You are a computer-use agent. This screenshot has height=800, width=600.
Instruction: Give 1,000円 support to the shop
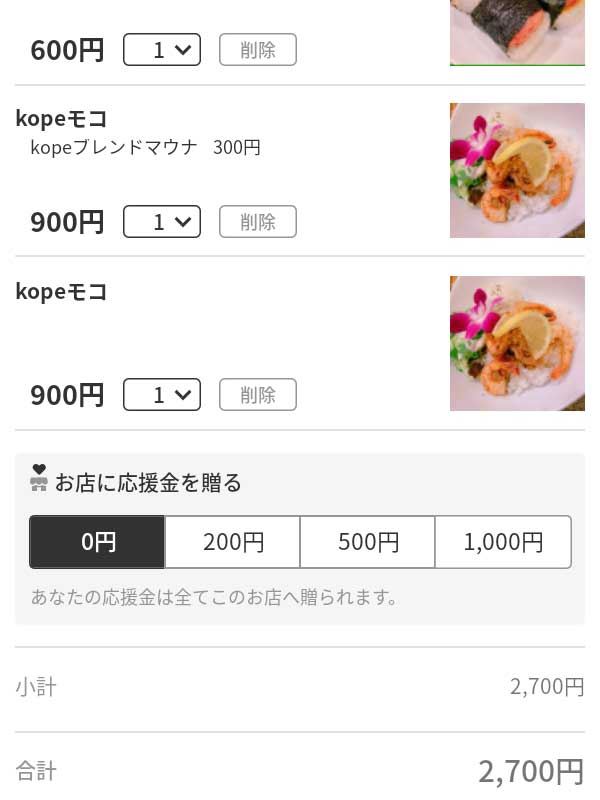coord(503,542)
